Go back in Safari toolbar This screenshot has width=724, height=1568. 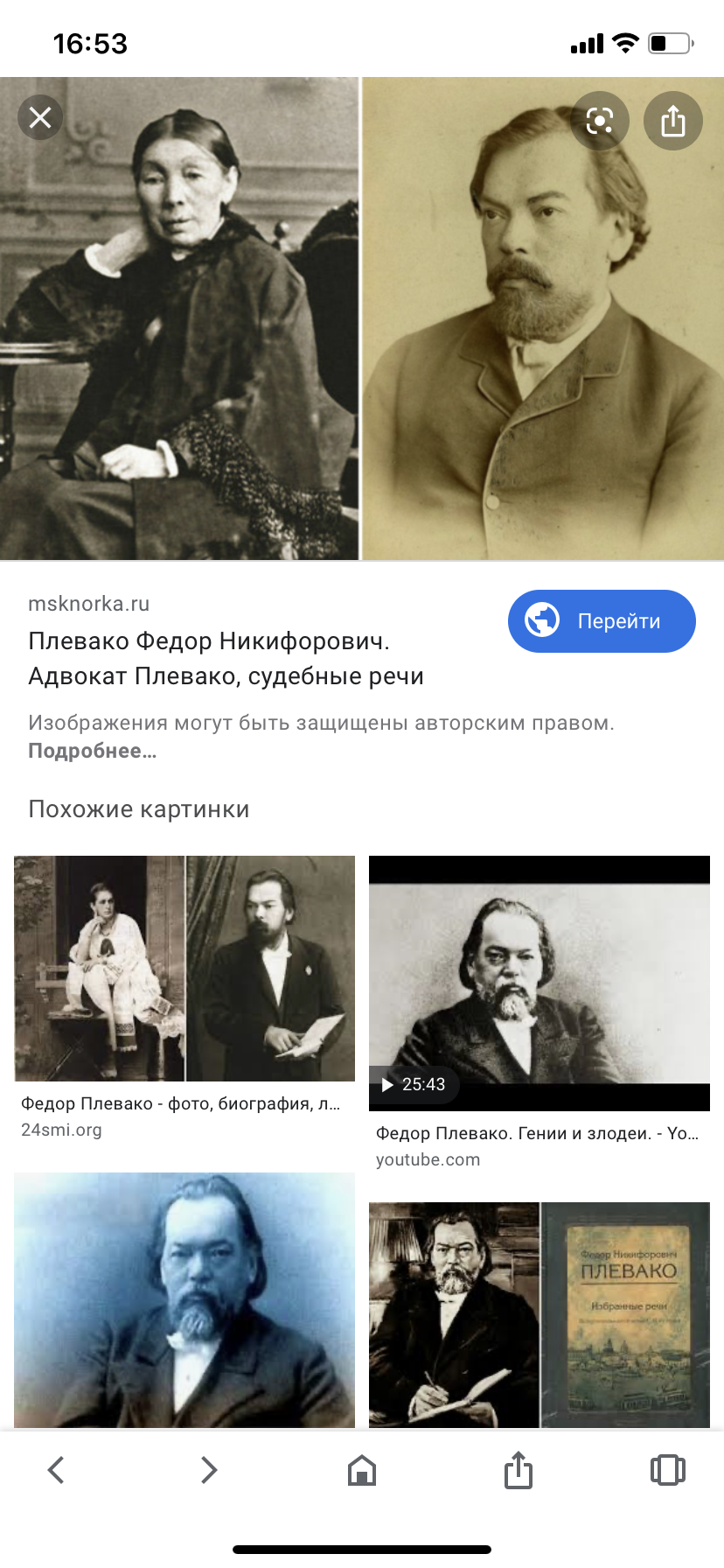click(56, 1470)
